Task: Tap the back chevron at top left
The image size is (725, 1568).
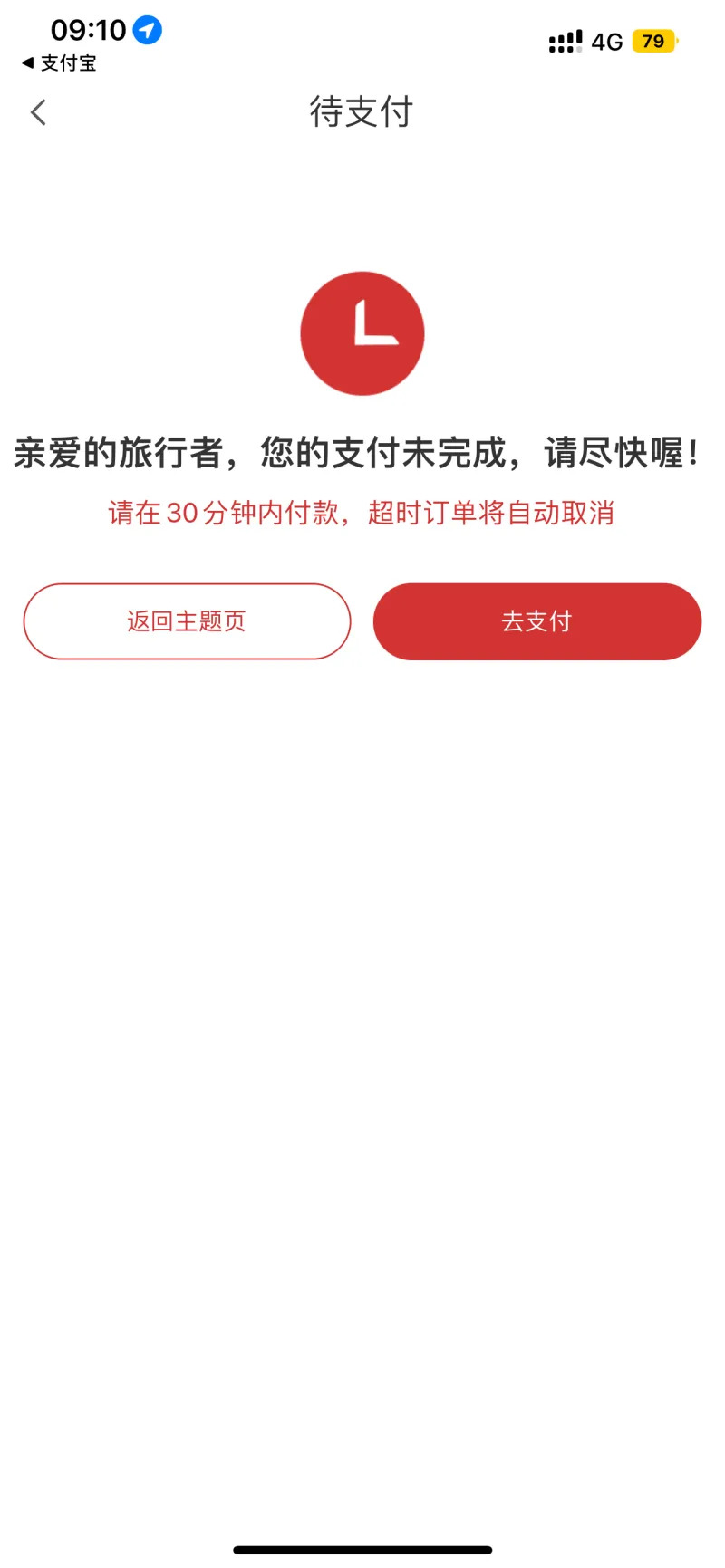Action: 37,111
